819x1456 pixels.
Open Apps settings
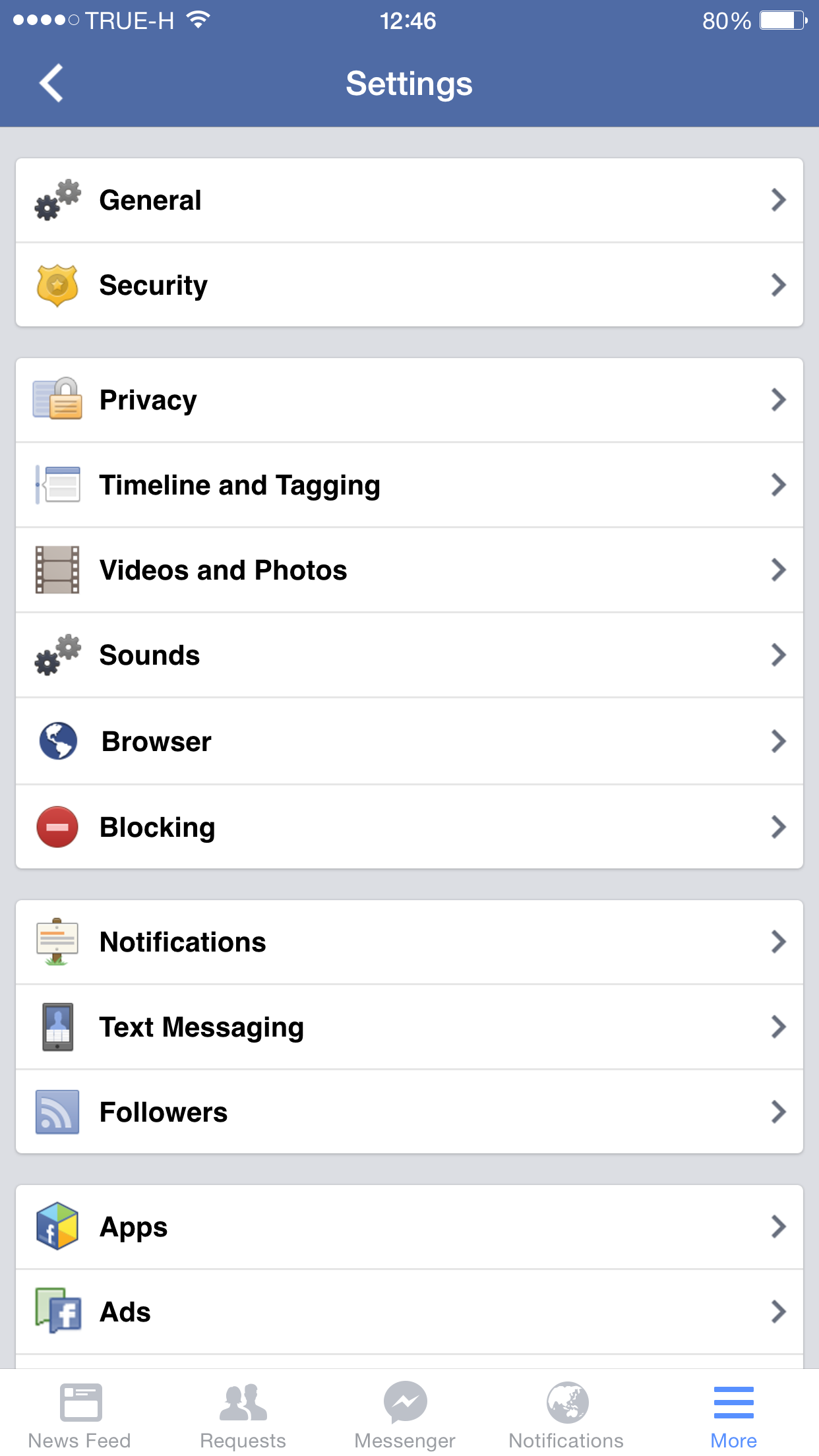coord(409,1227)
